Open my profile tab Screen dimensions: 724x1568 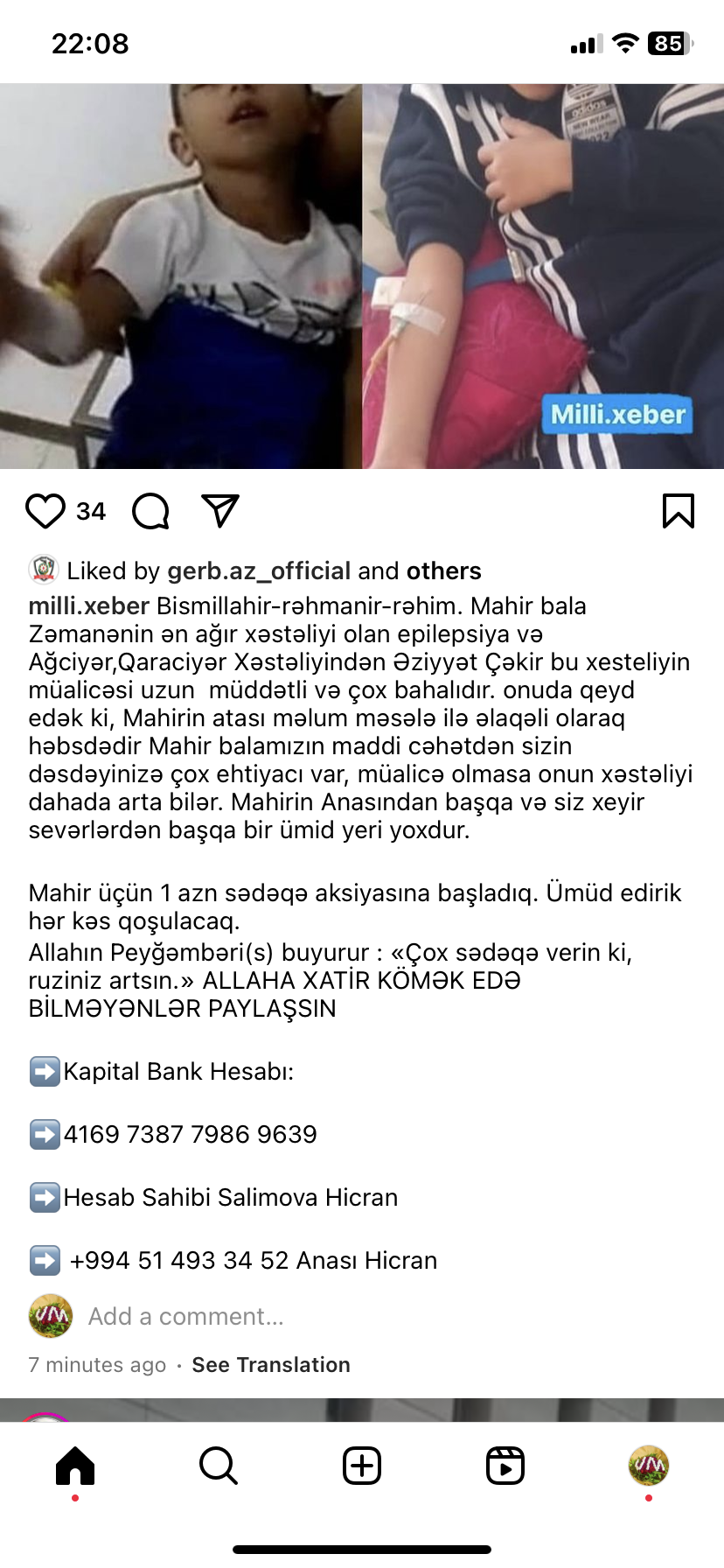pyautogui.click(x=649, y=1466)
